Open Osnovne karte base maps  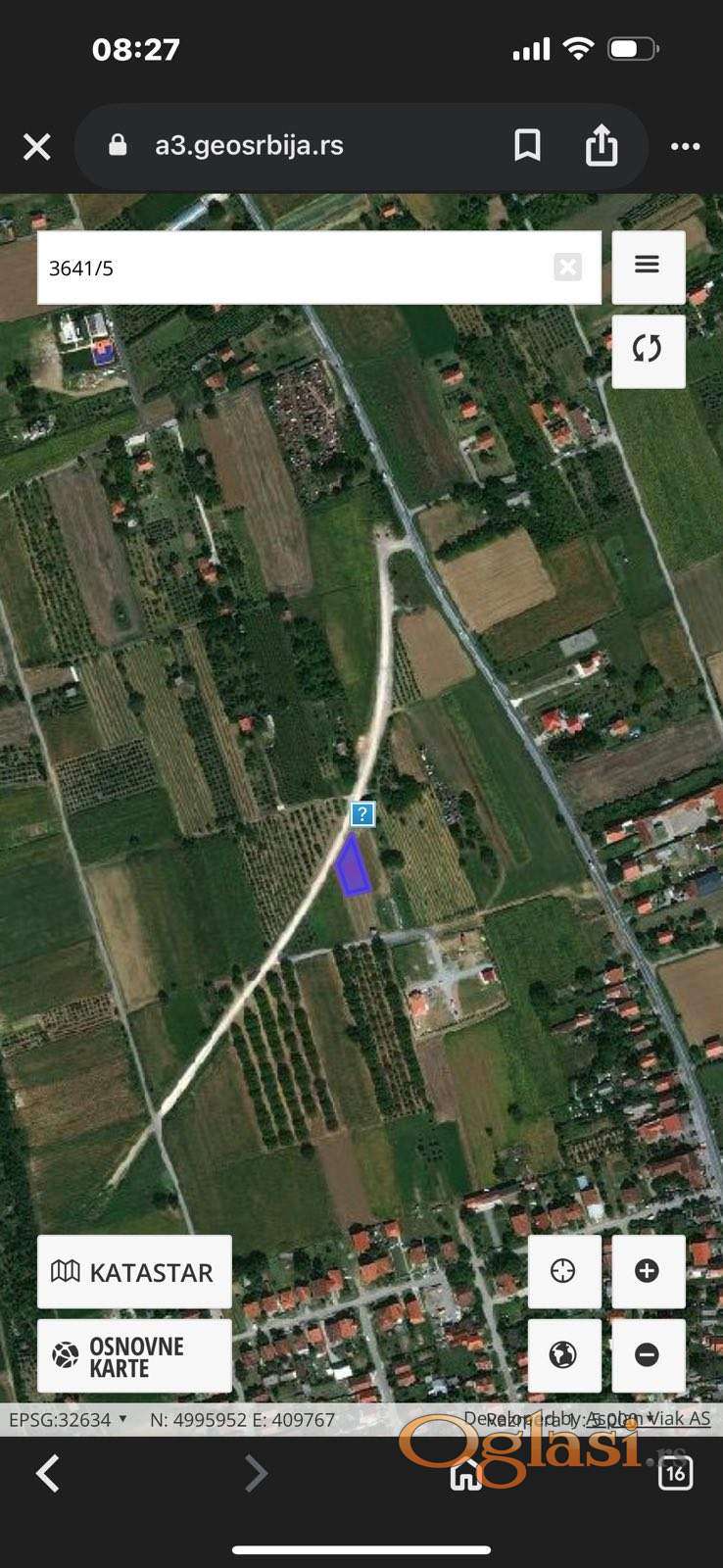coord(134,1356)
